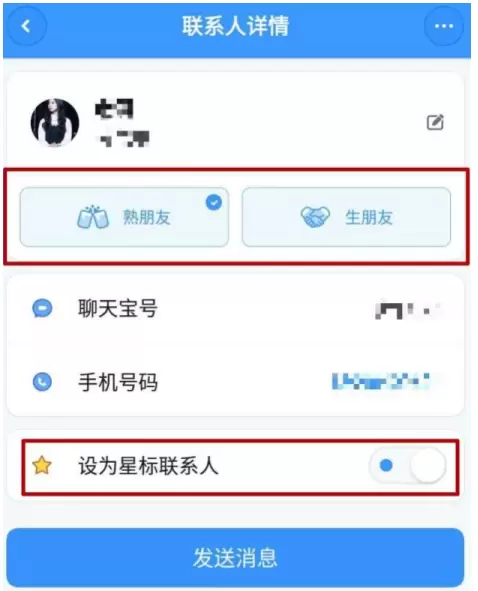Tap the 手机号码 row
The image size is (478, 591).
(235, 381)
